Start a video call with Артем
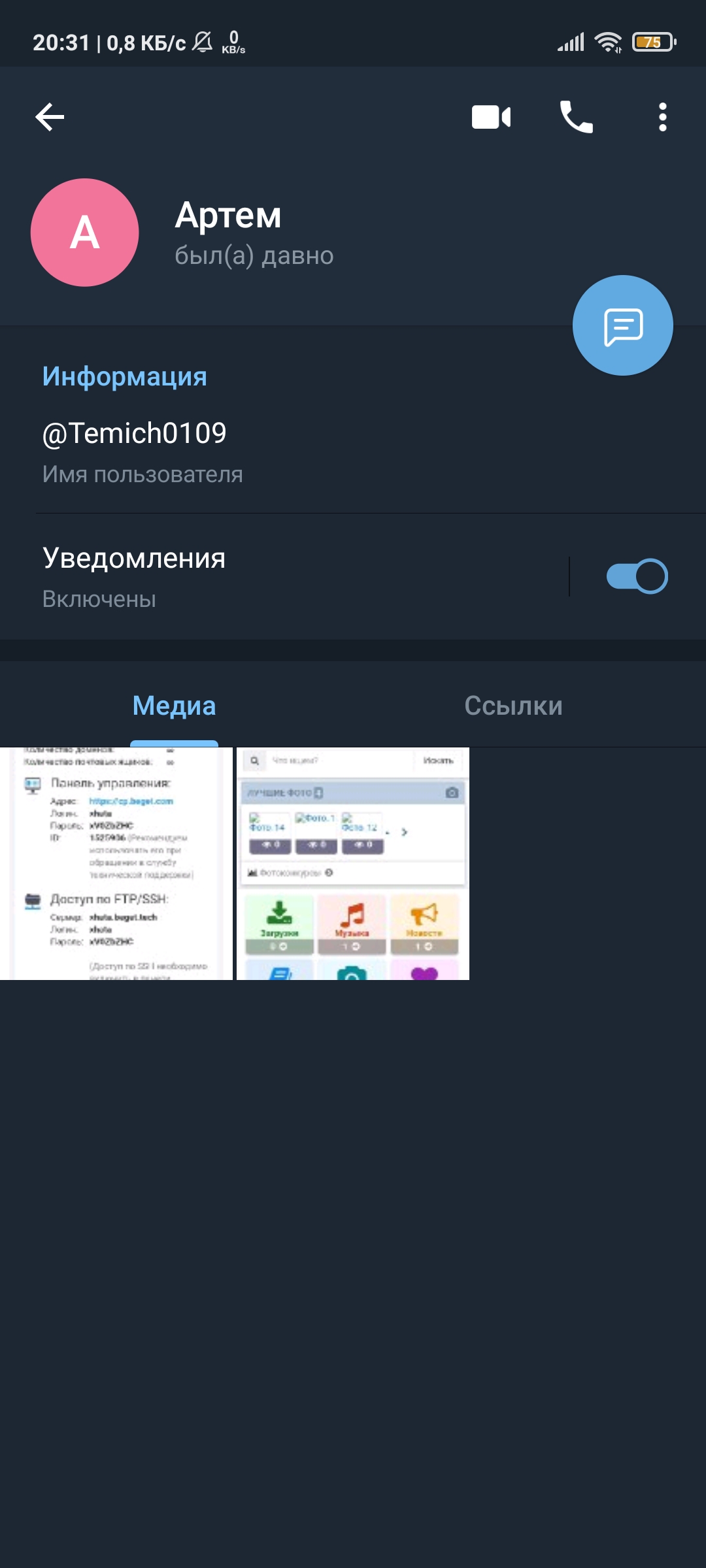This screenshot has height=1568, width=706. click(491, 118)
